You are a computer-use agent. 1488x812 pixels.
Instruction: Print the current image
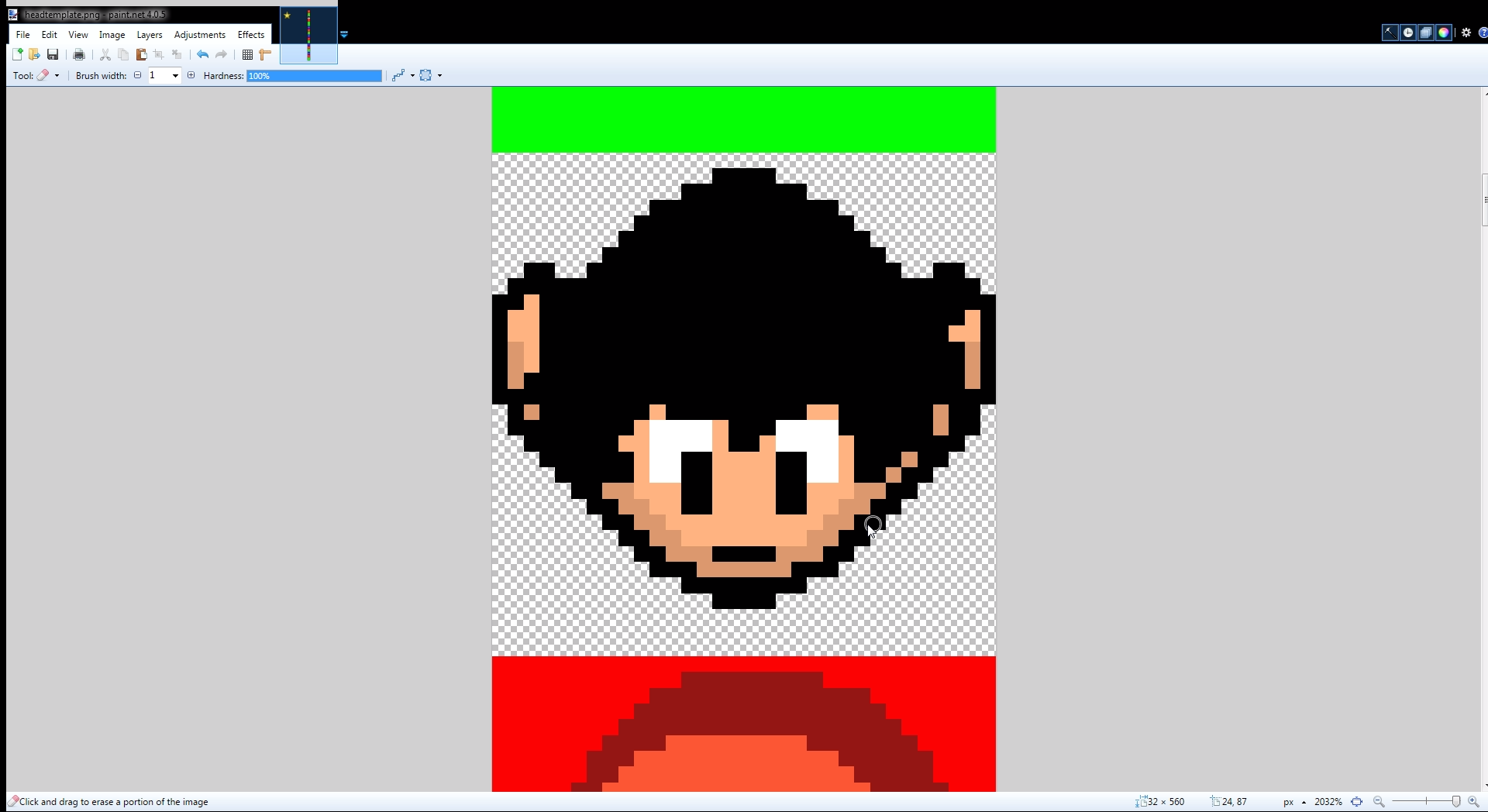[78, 54]
